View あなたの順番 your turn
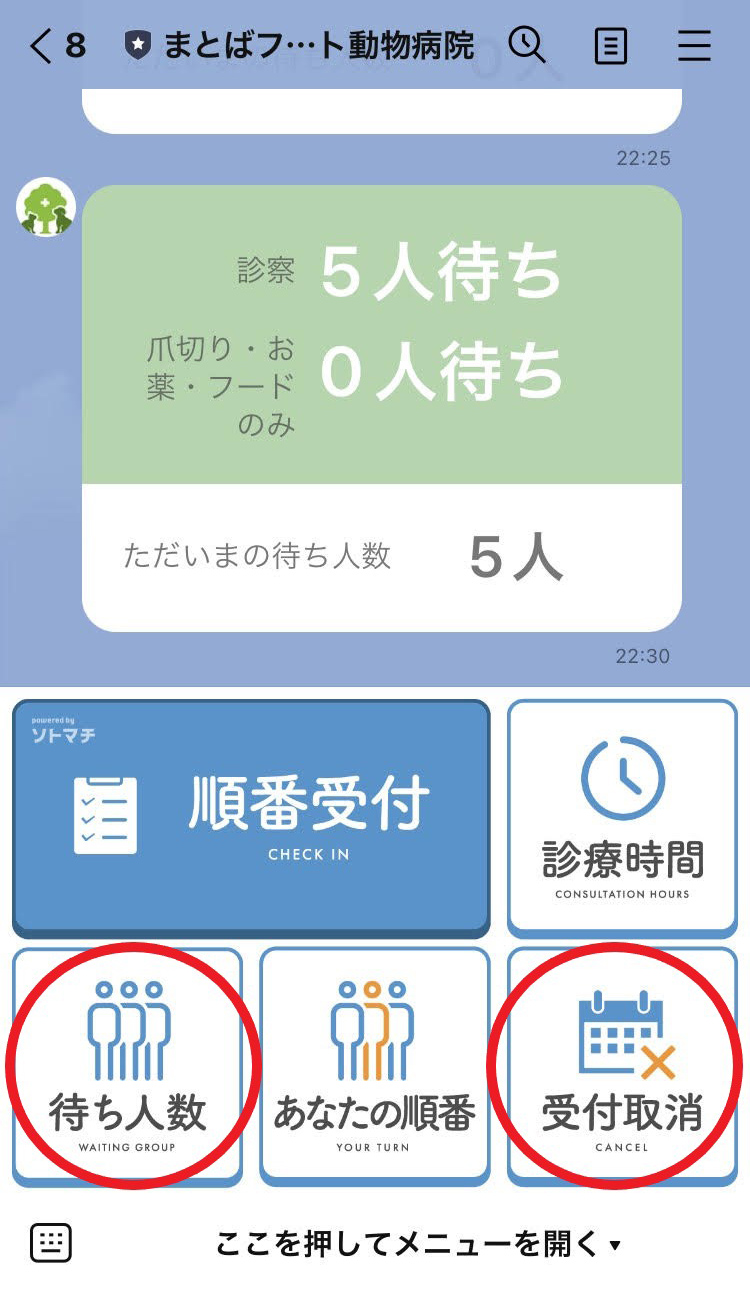The width and height of the screenshot is (750, 1295). click(x=374, y=1066)
